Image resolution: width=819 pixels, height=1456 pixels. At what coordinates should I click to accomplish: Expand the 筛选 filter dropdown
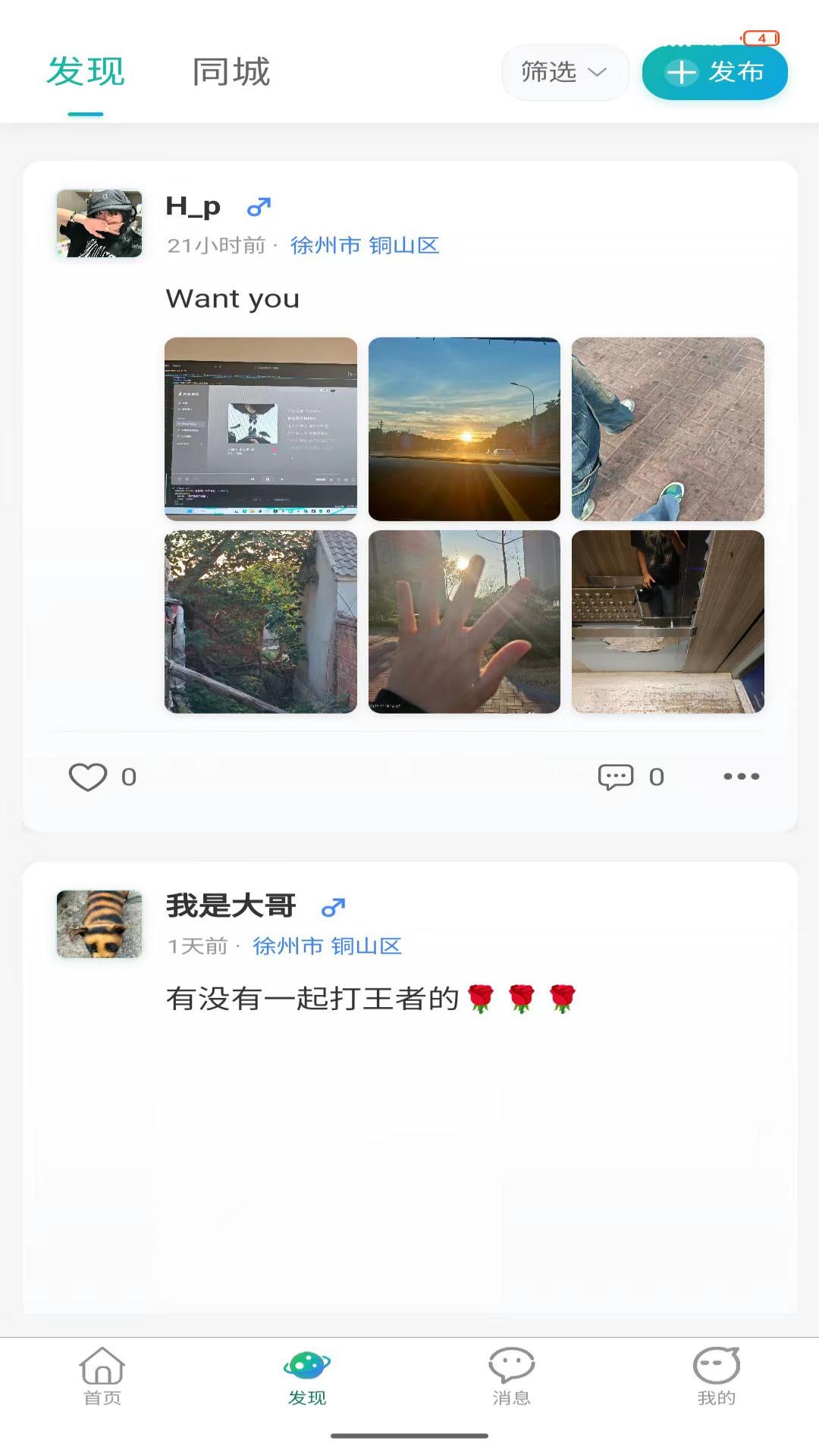click(564, 72)
